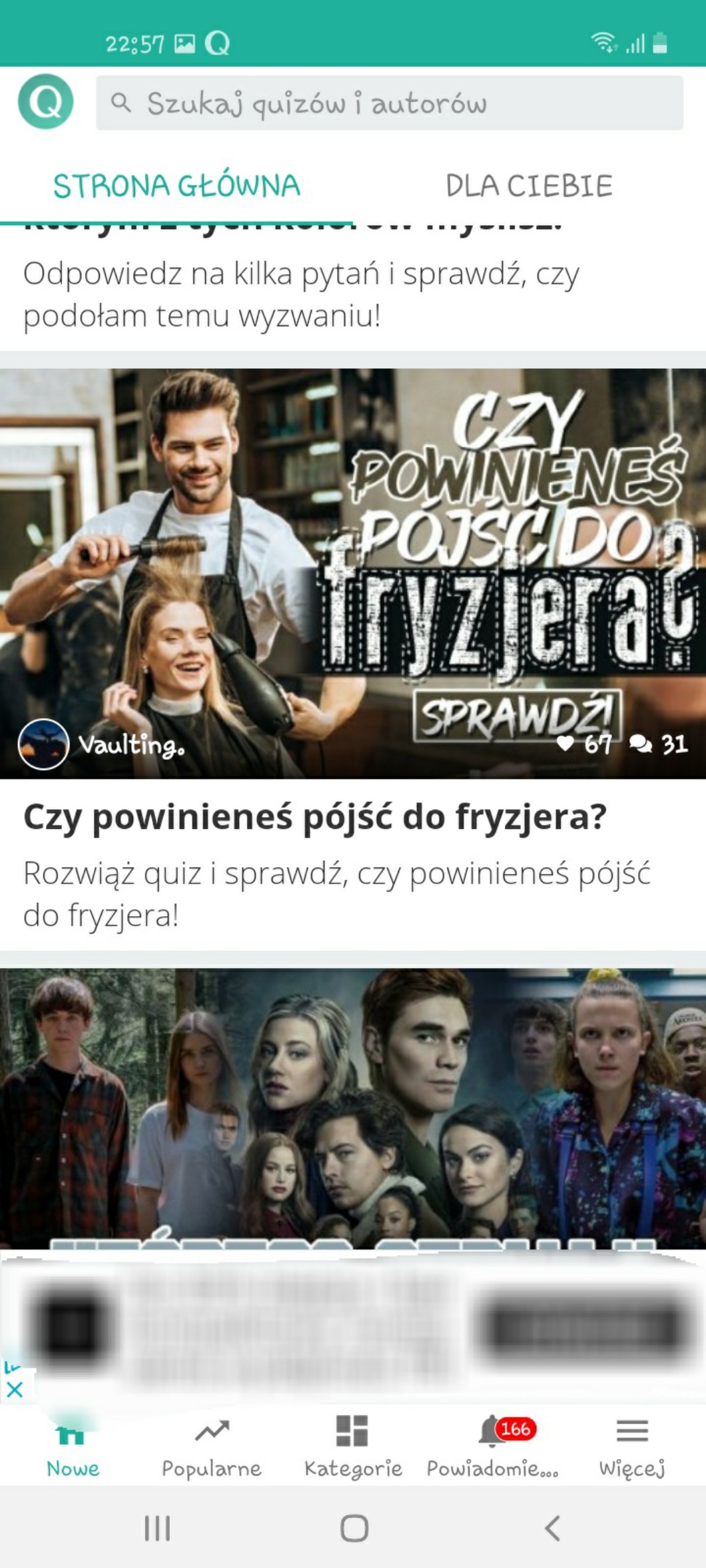Open the quiz card with TV series characters

[353, 1105]
